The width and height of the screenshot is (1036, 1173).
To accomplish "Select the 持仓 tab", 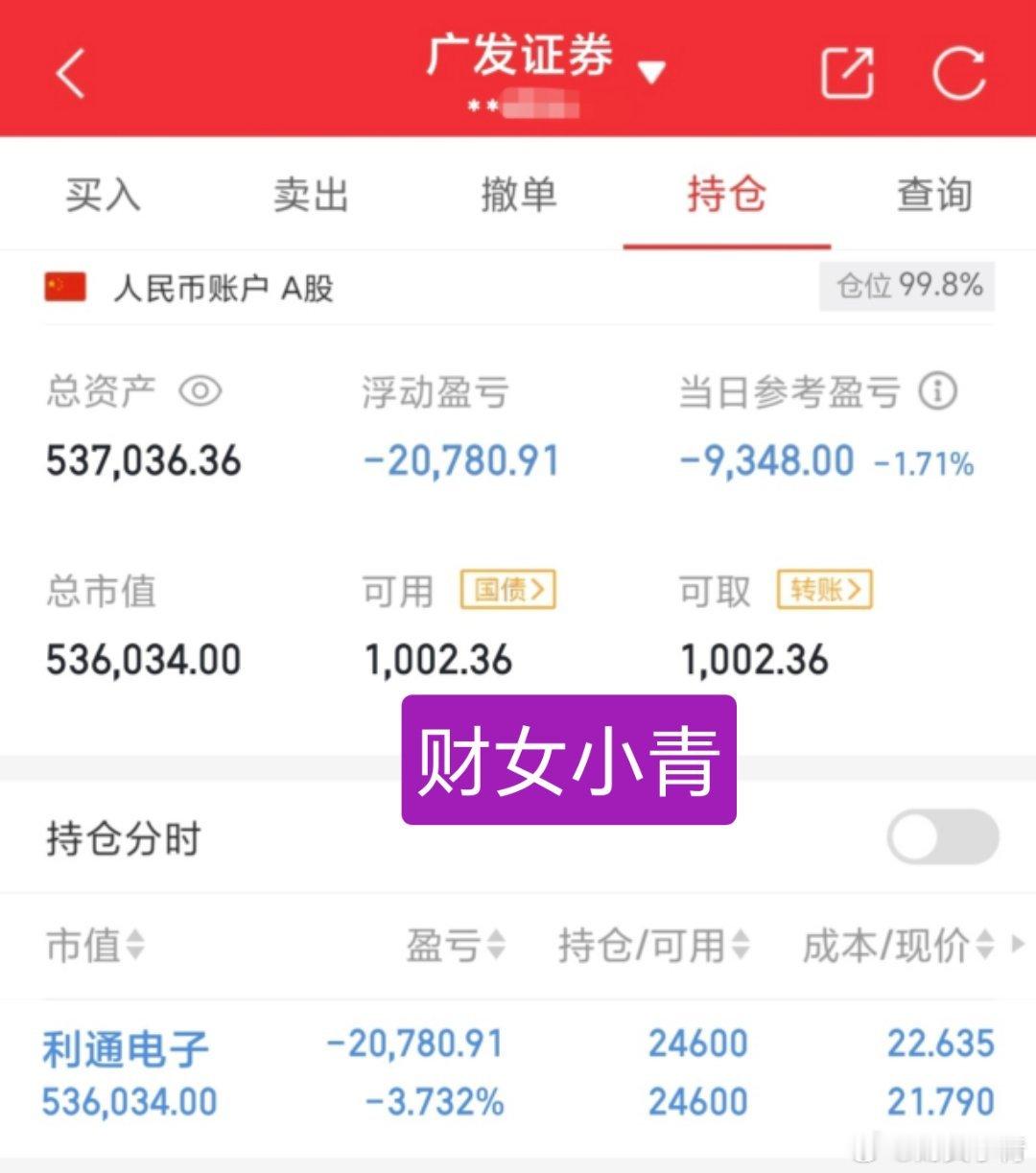I will (726, 195).
